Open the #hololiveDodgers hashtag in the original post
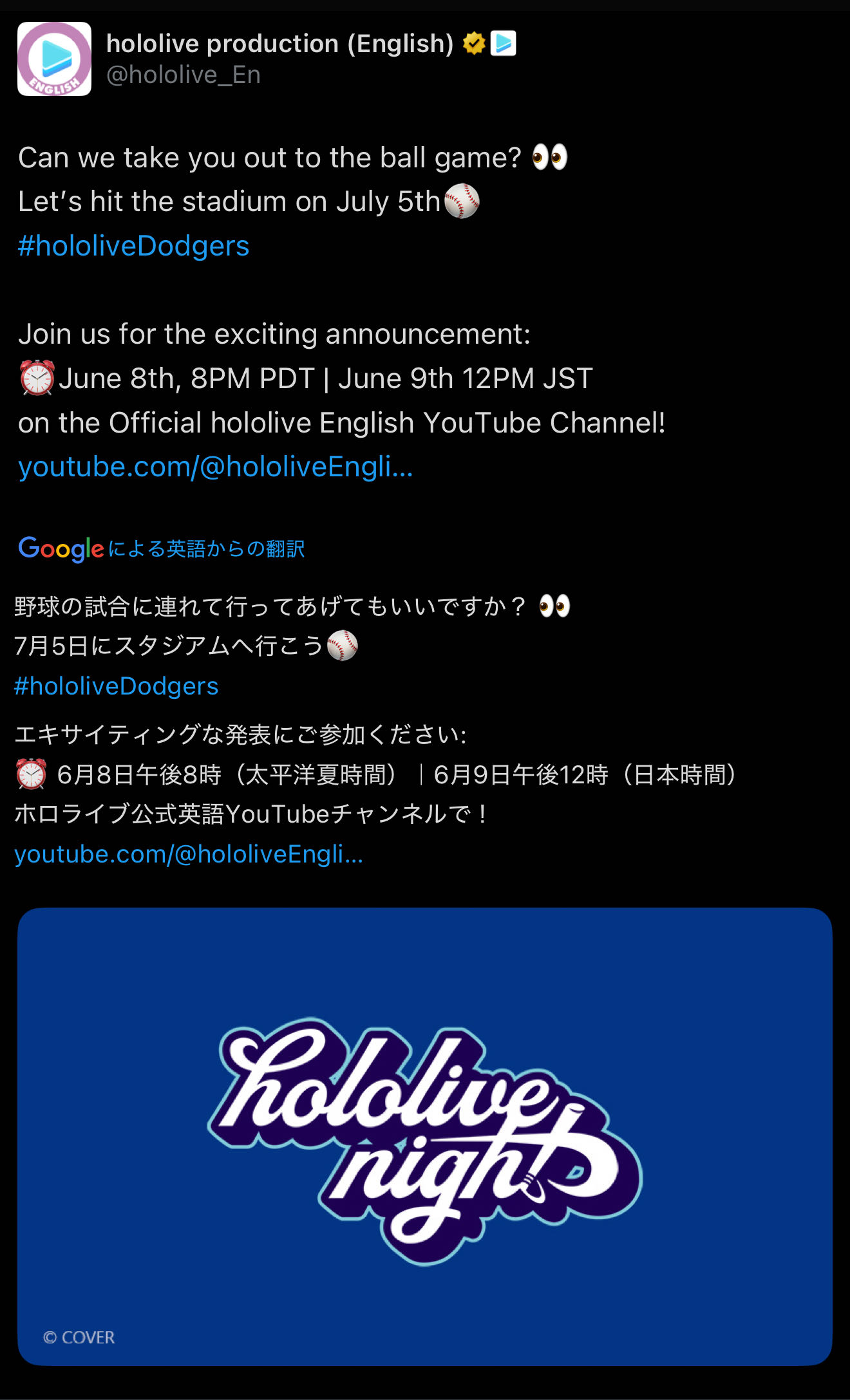850x1400 pixels. tap(133, 246)
